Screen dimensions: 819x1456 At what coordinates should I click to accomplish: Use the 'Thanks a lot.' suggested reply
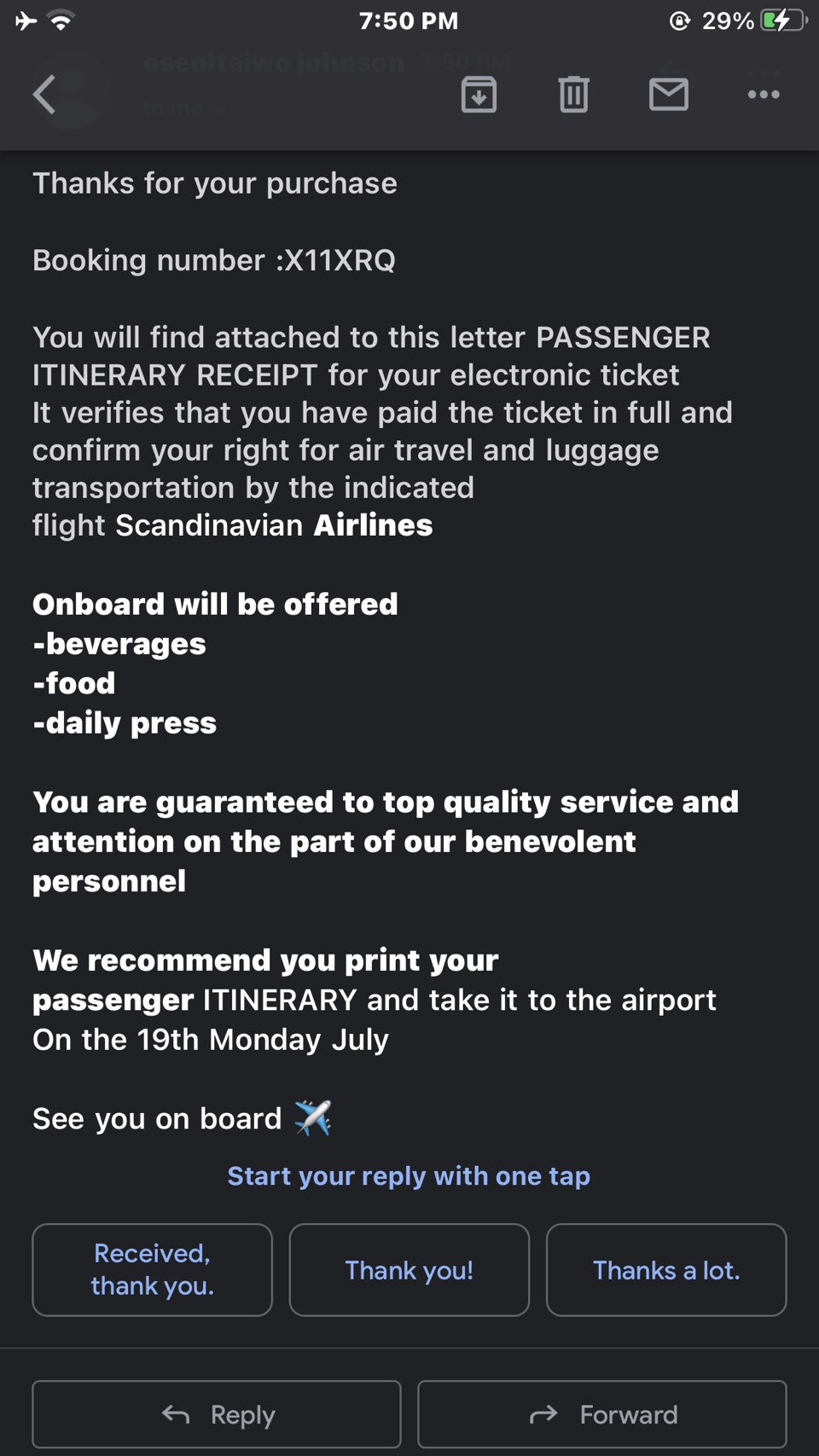coord(665,1269)
